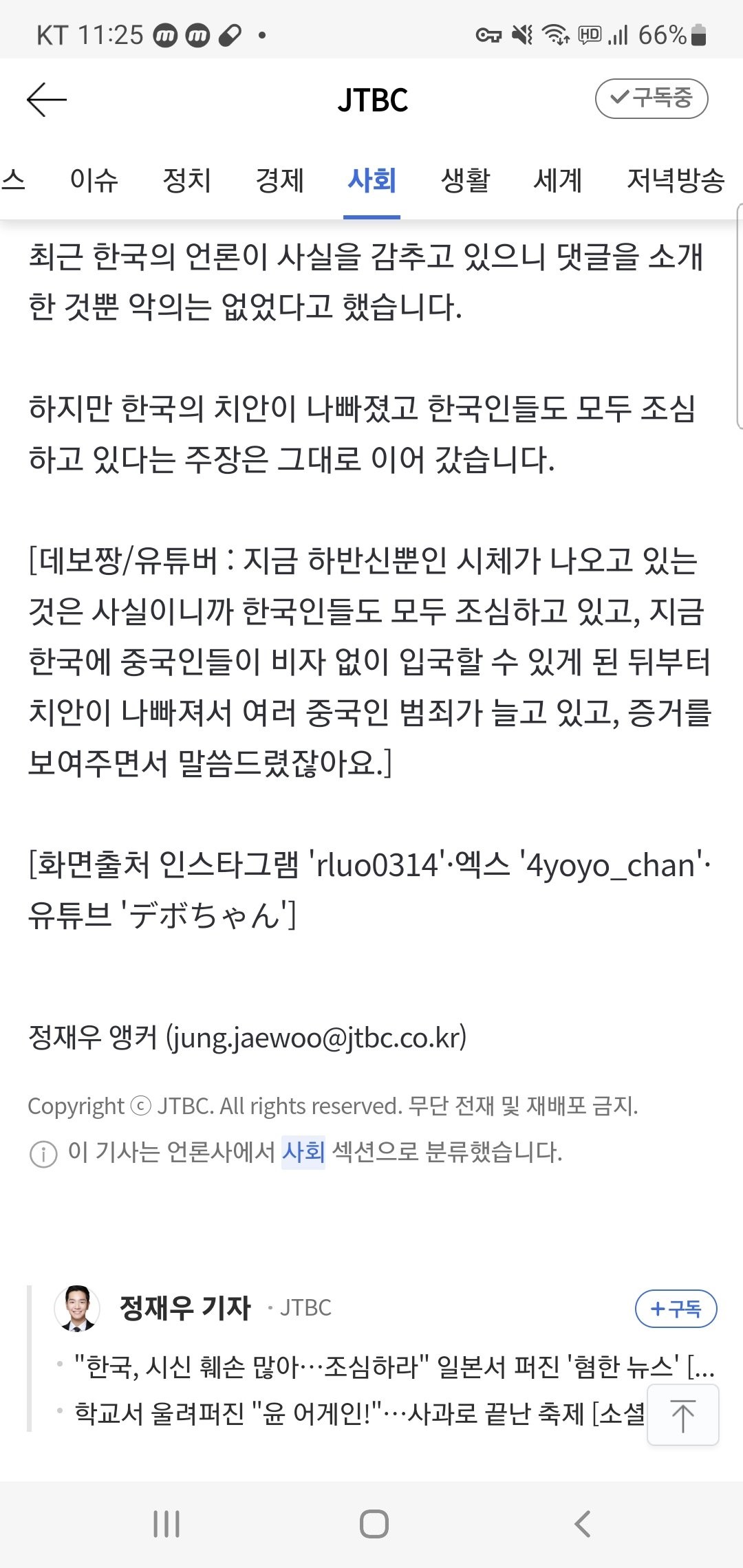Jump to top with the arrow button
743x1568 pixels.
682,1415
